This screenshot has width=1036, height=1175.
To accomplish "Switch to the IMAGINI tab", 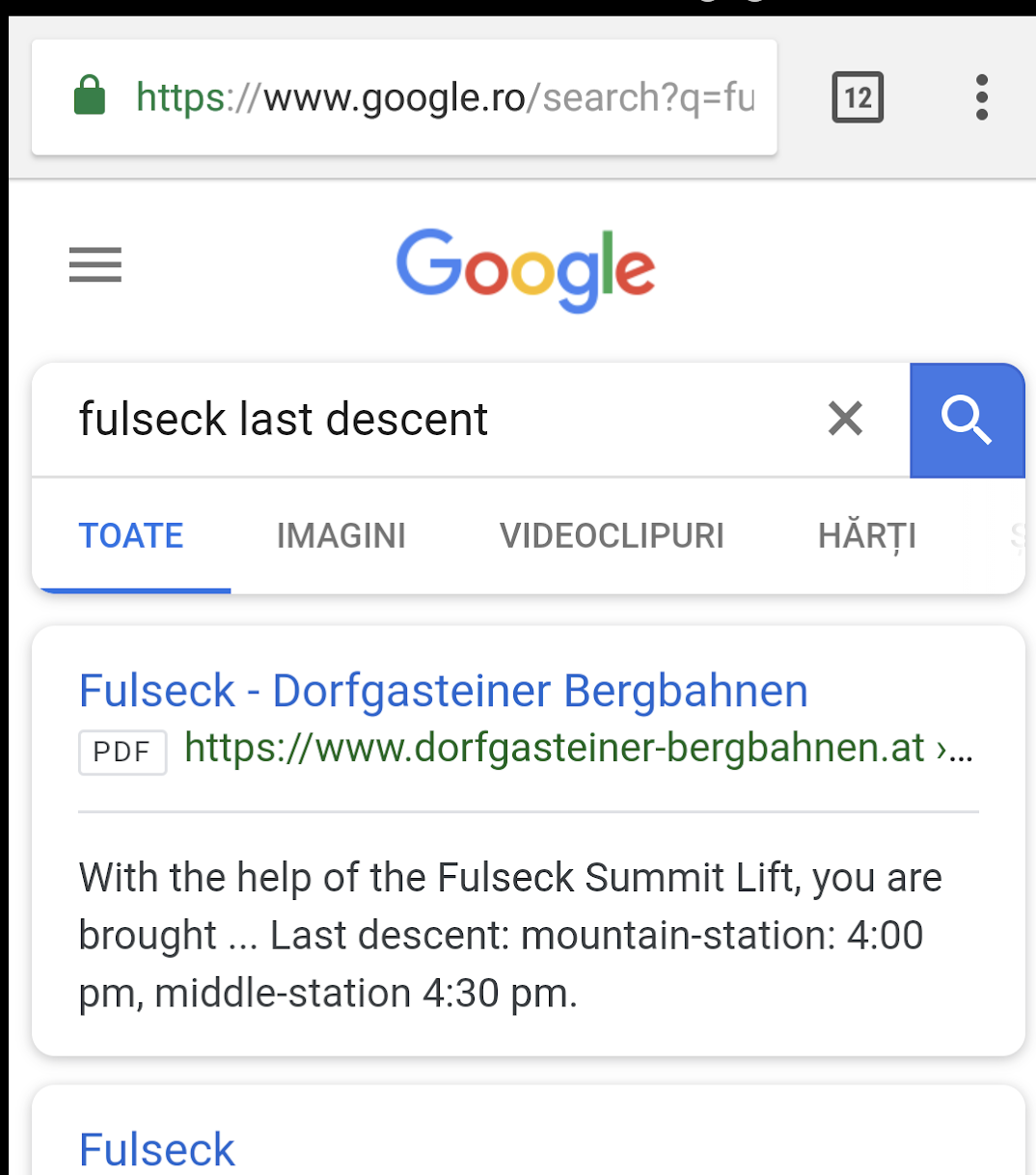I will [x=341, y=536].
